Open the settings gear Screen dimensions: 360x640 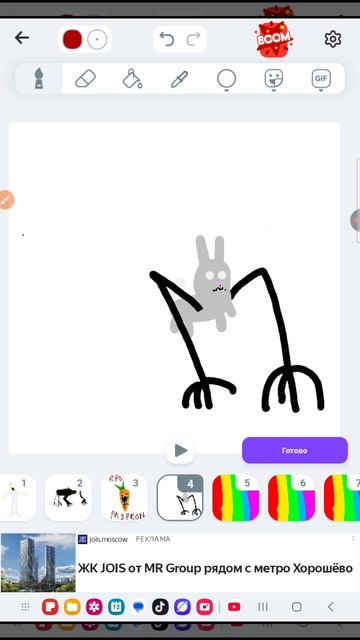tap(333, 39)
